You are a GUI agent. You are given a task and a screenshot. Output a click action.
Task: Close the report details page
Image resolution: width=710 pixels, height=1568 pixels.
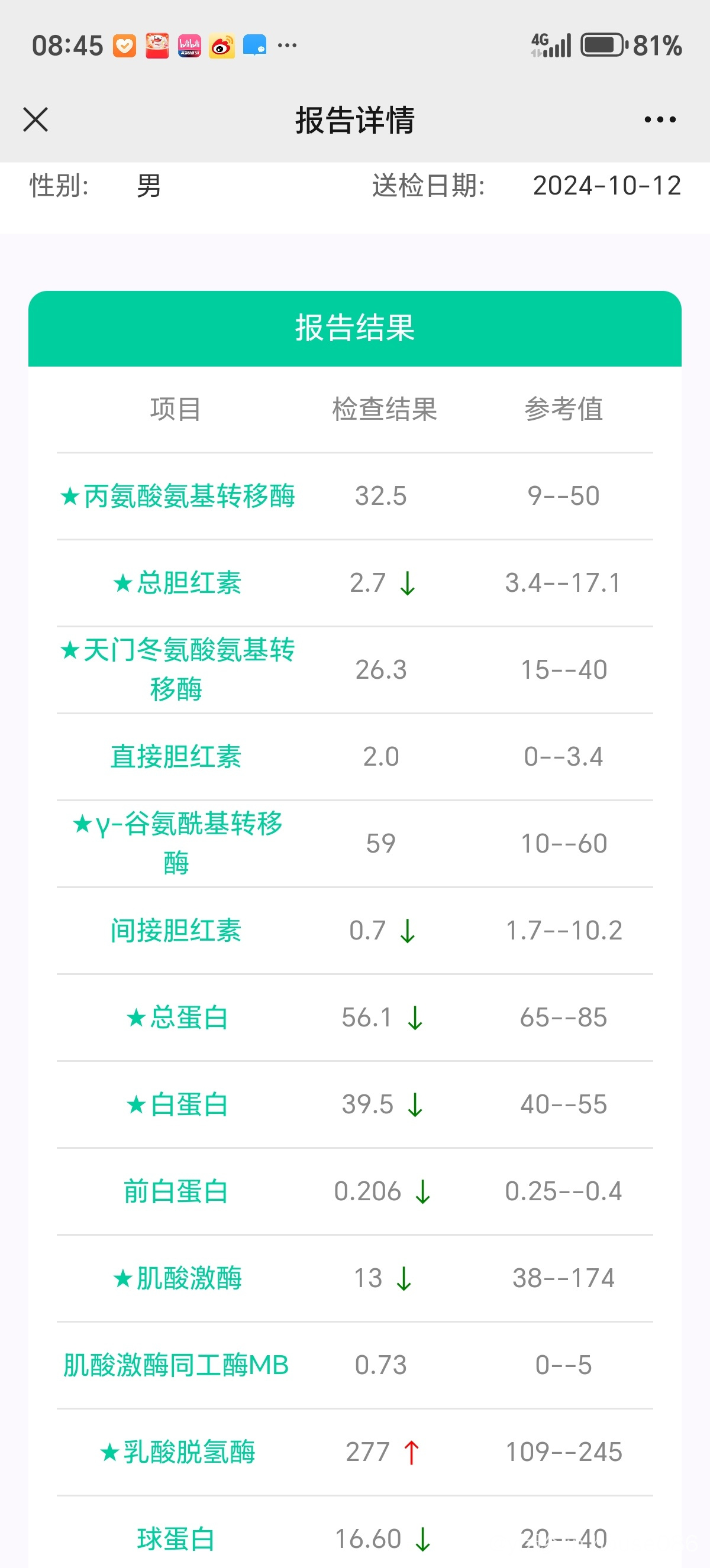[x=35, y=119]
